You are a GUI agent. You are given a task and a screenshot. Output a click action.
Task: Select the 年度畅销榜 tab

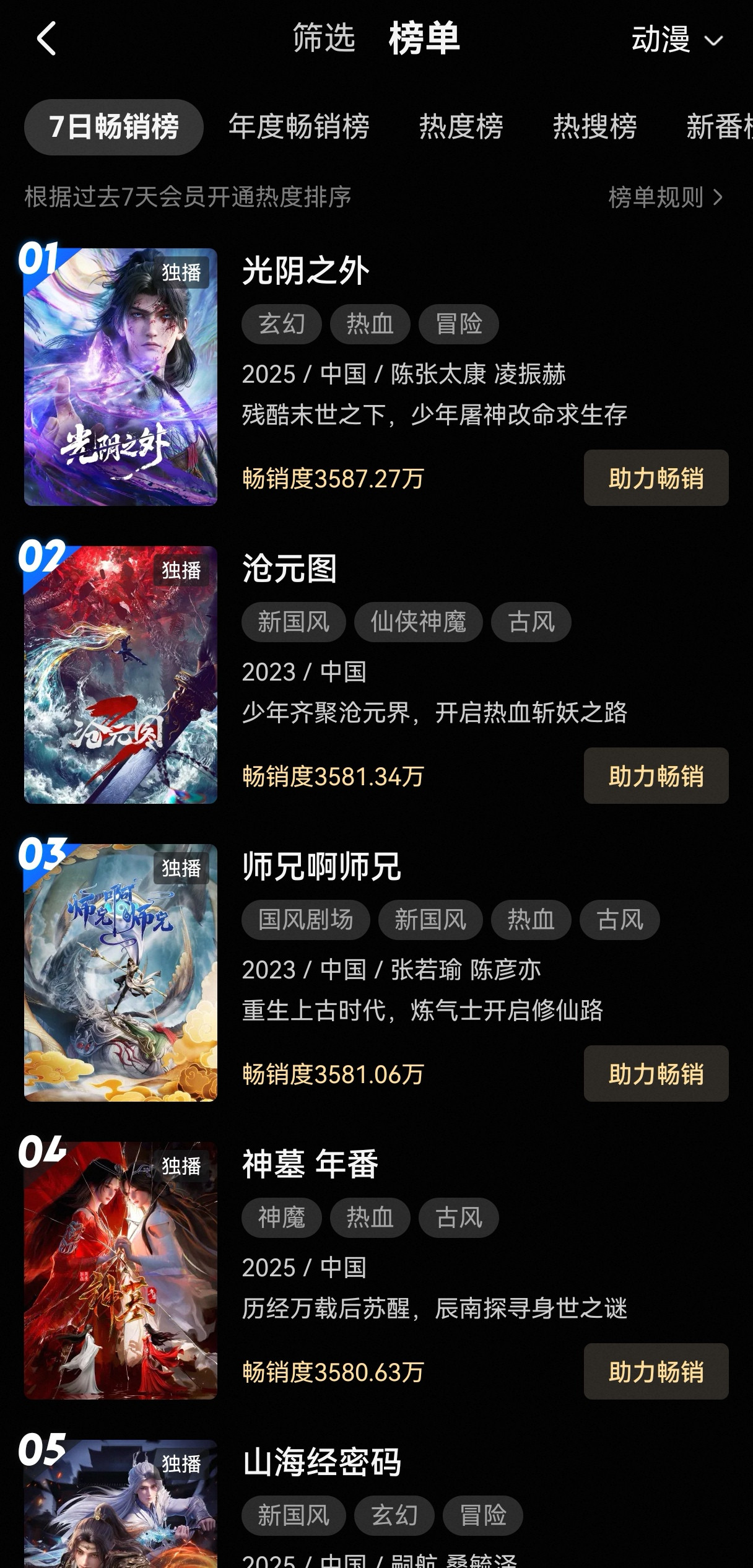click(x=298, y=127)
